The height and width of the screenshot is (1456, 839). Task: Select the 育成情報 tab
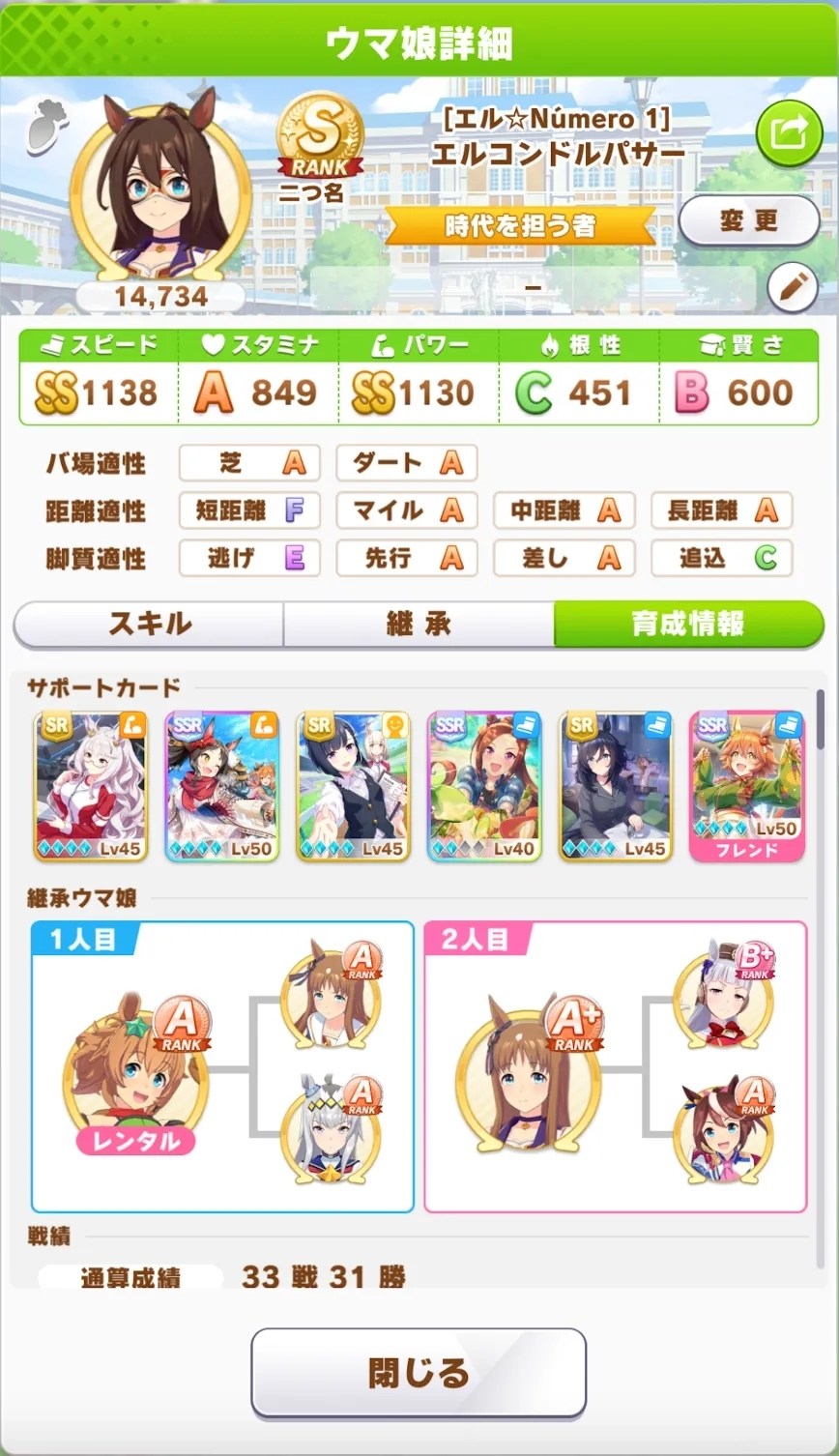pyautogui.click(x=688, y=625)
